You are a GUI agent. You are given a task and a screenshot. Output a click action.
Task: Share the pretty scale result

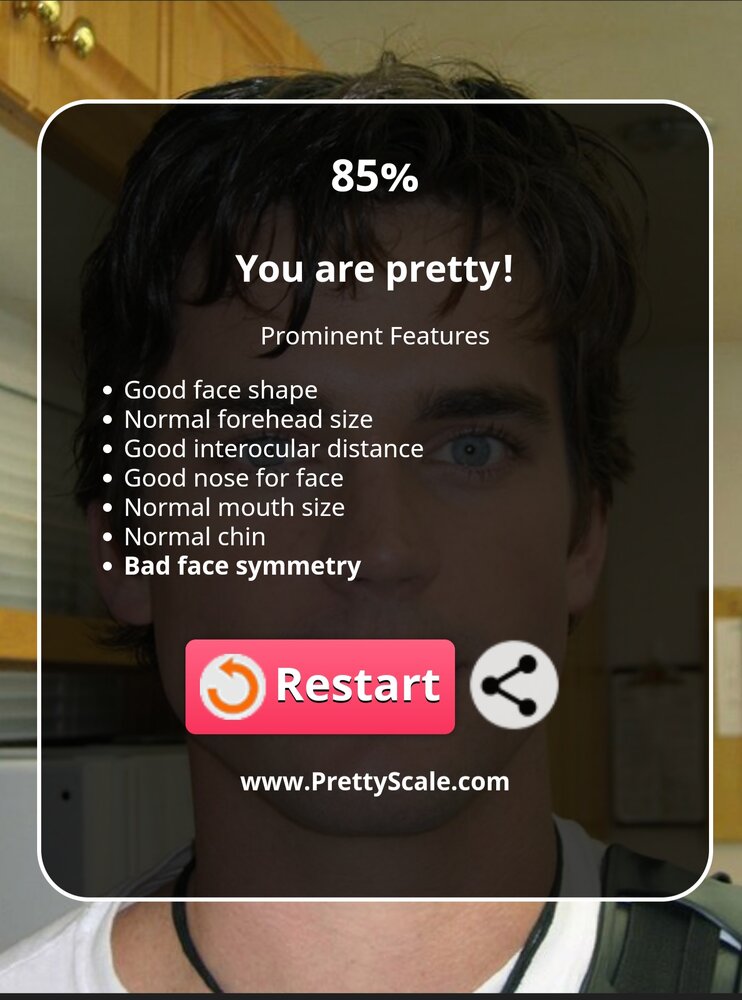[x=514, y=685]
